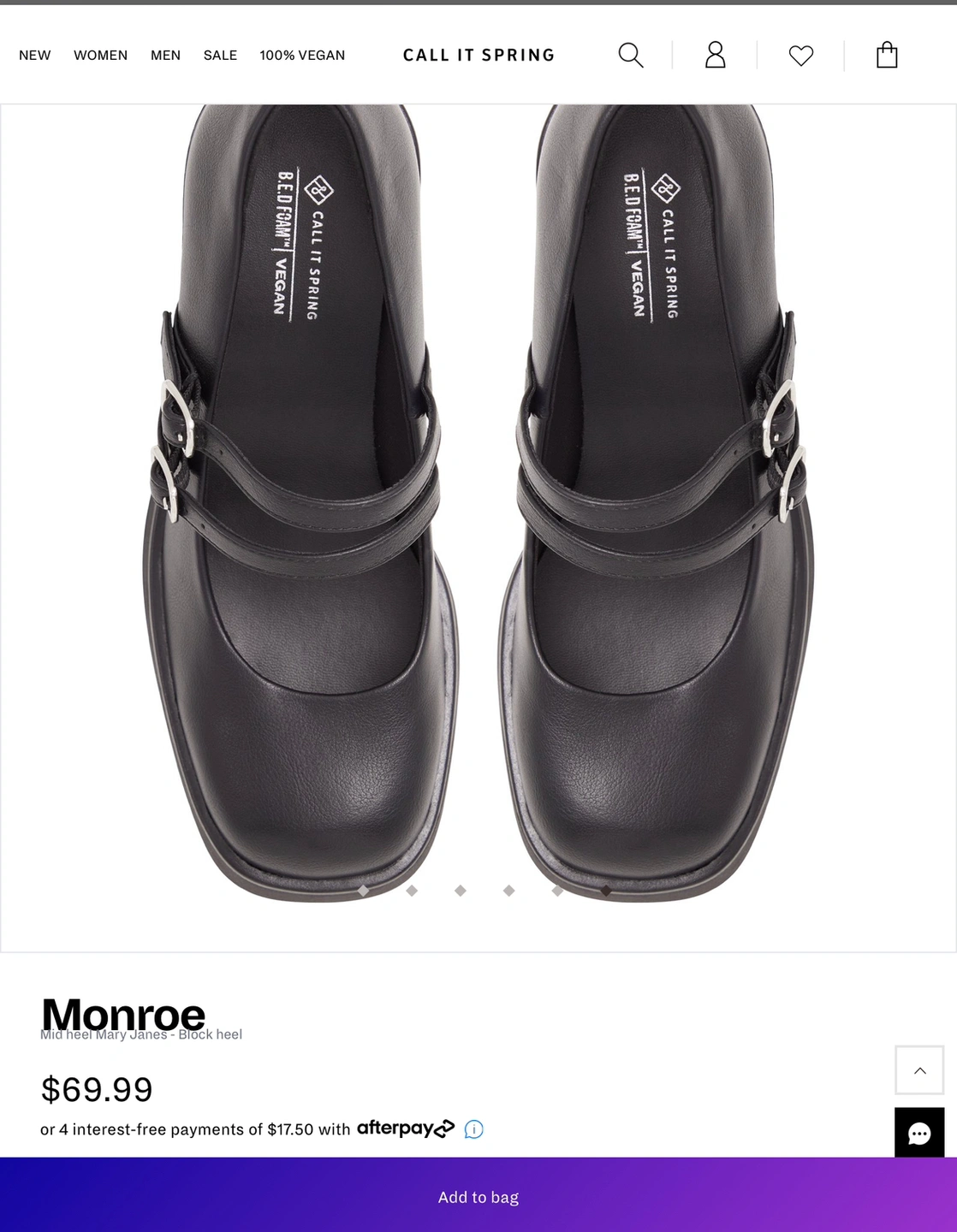957x1232 pixels.
Task: Add Monroe shoes to bag
Action: click(478, 1196)
